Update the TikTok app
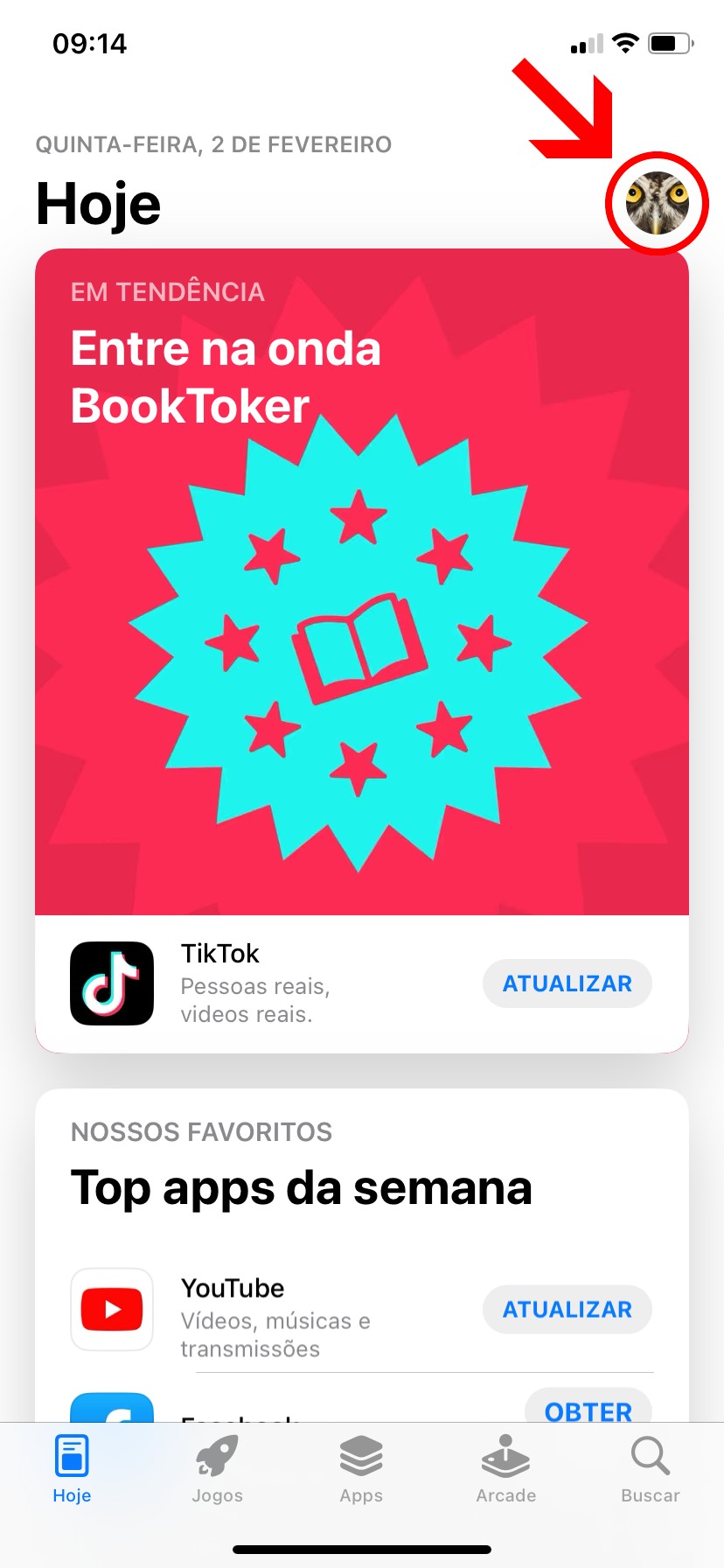 (x=567, y=983)
